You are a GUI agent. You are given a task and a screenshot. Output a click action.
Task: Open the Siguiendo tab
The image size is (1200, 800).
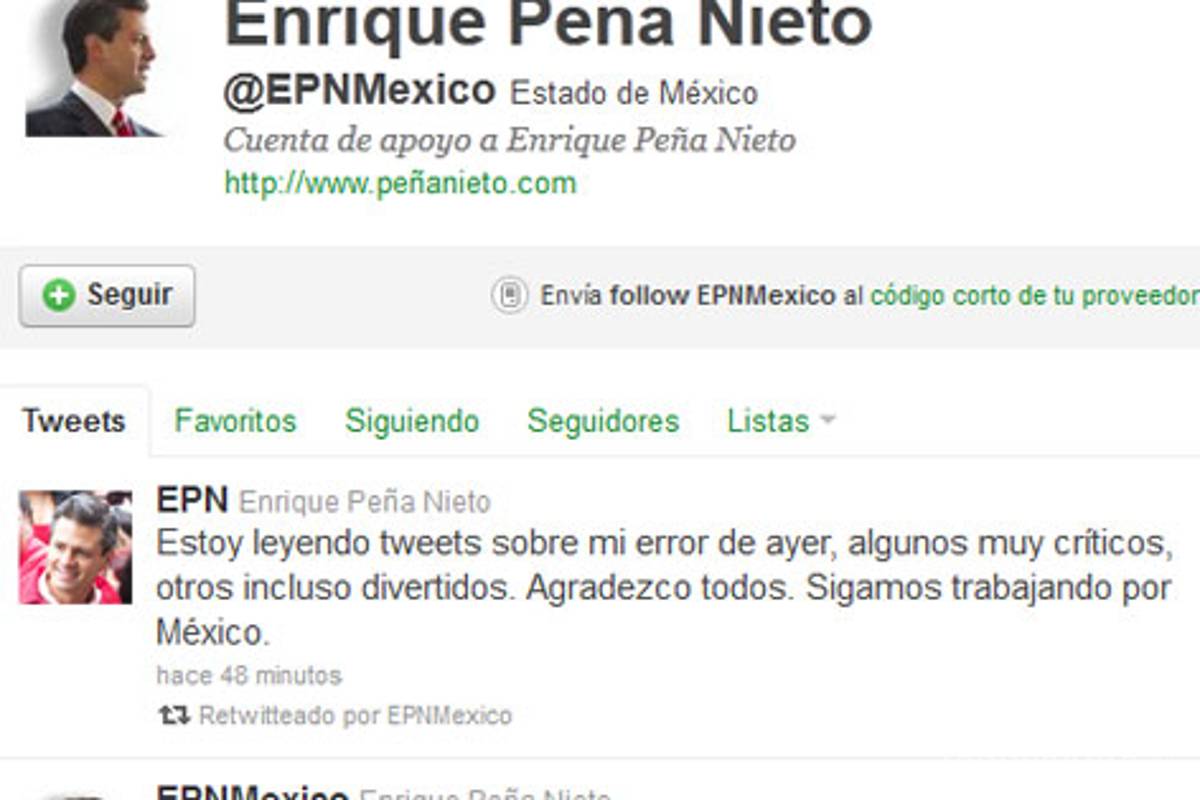click(412, 421)
